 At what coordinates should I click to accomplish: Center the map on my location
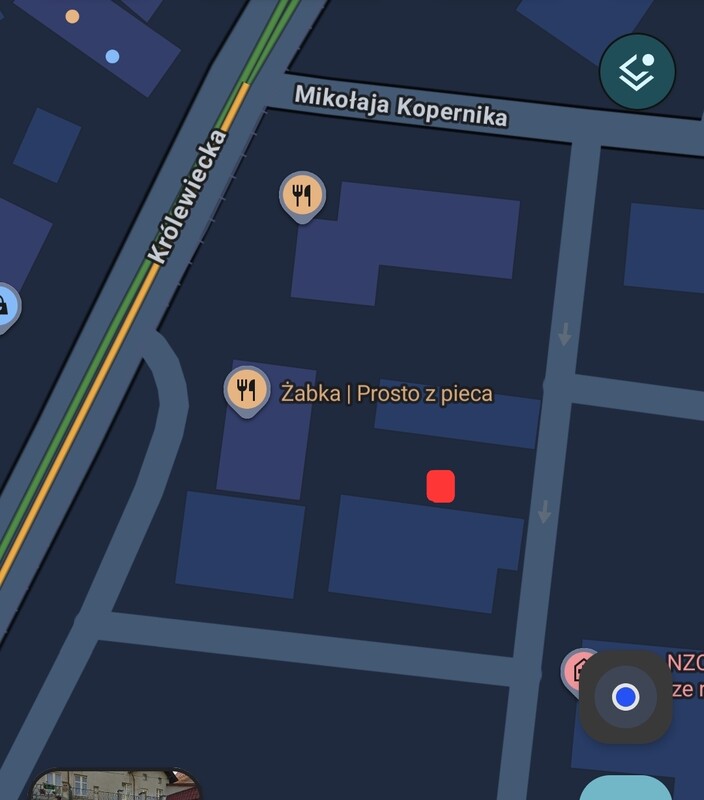coord(625,696)
